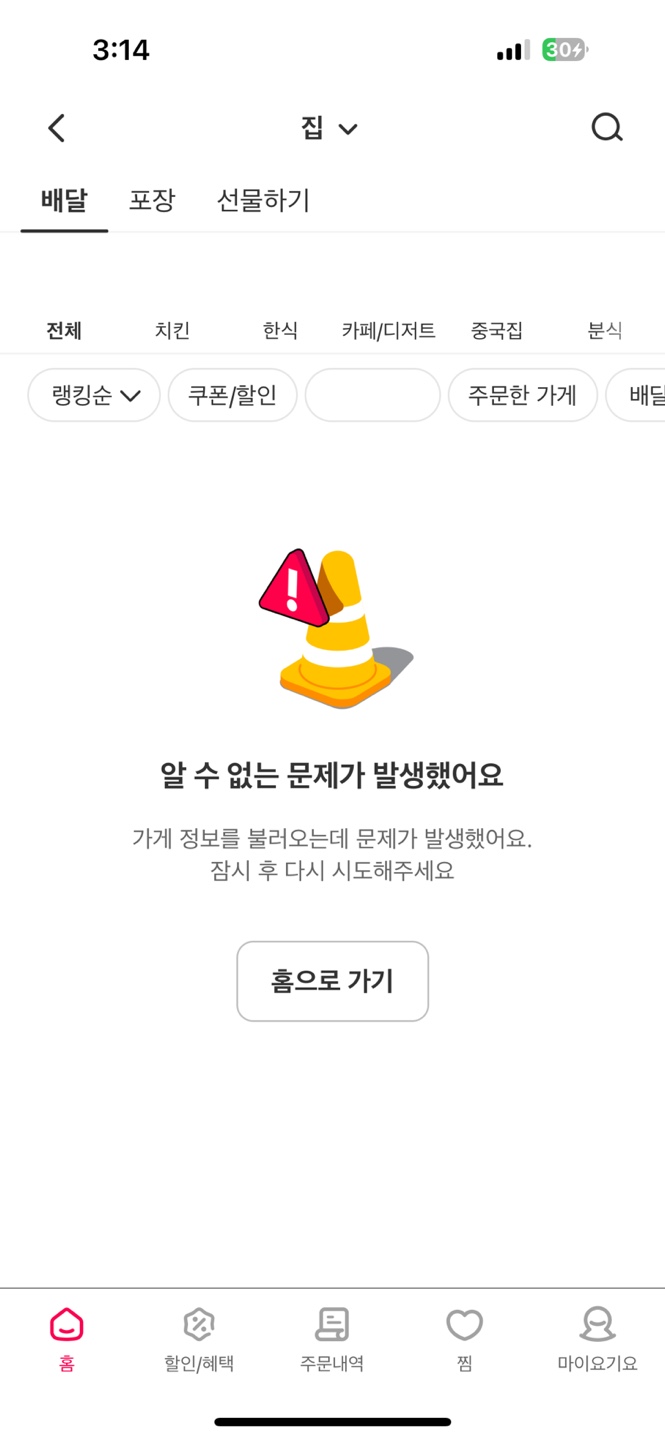Open the 찜 favorites tab

(x=464, y=1340)
